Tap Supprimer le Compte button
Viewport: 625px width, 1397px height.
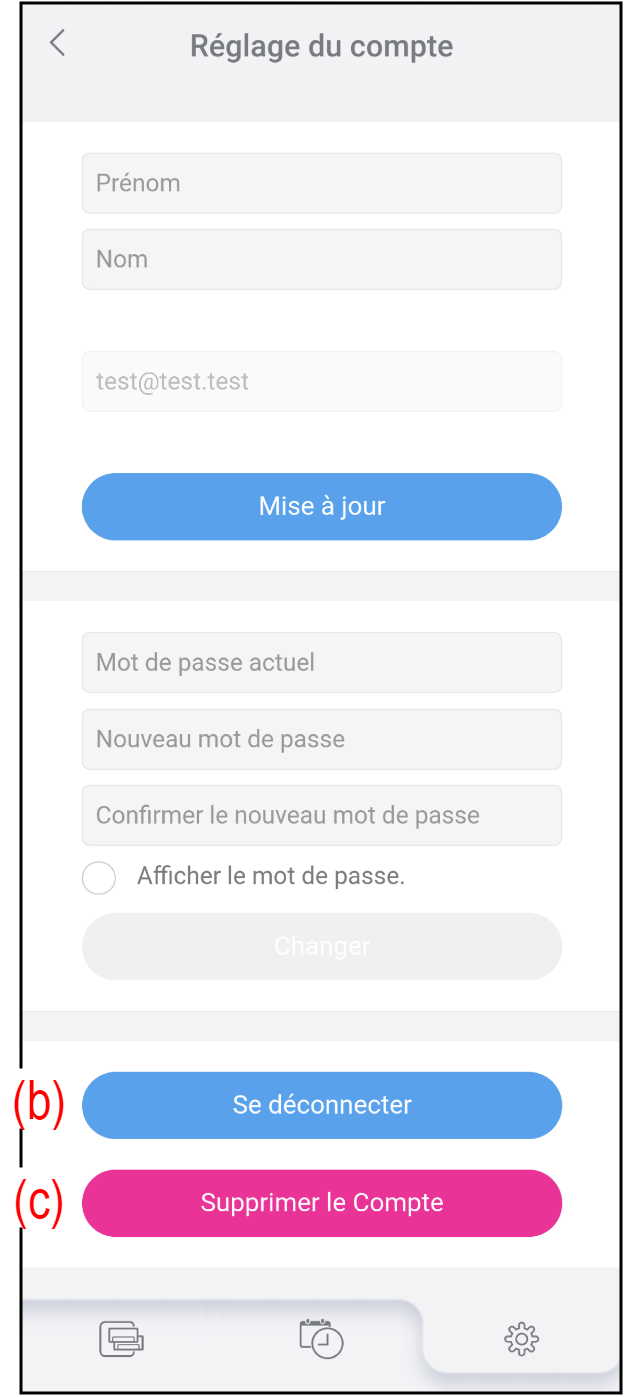point(321,1202)
